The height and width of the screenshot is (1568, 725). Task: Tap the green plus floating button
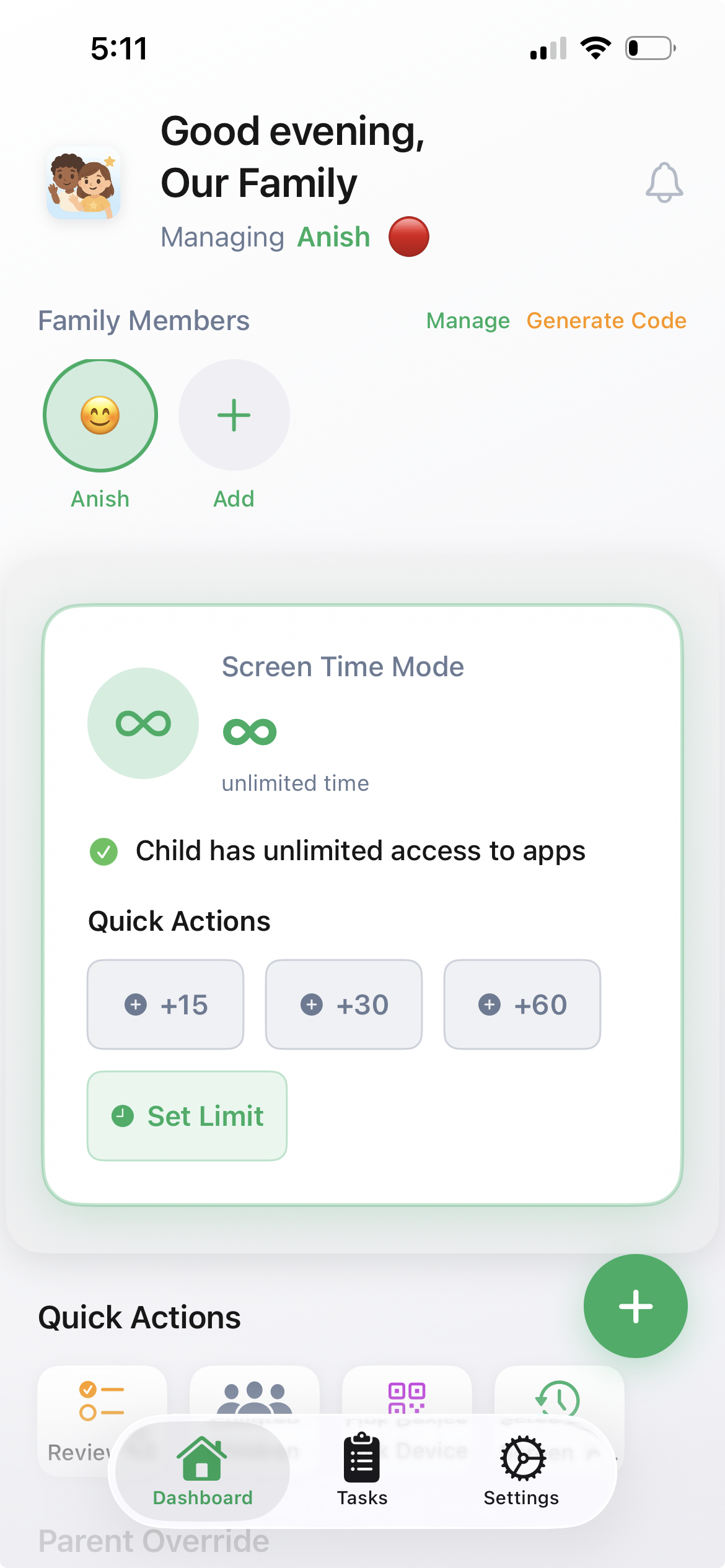(x=635, y=1306)
